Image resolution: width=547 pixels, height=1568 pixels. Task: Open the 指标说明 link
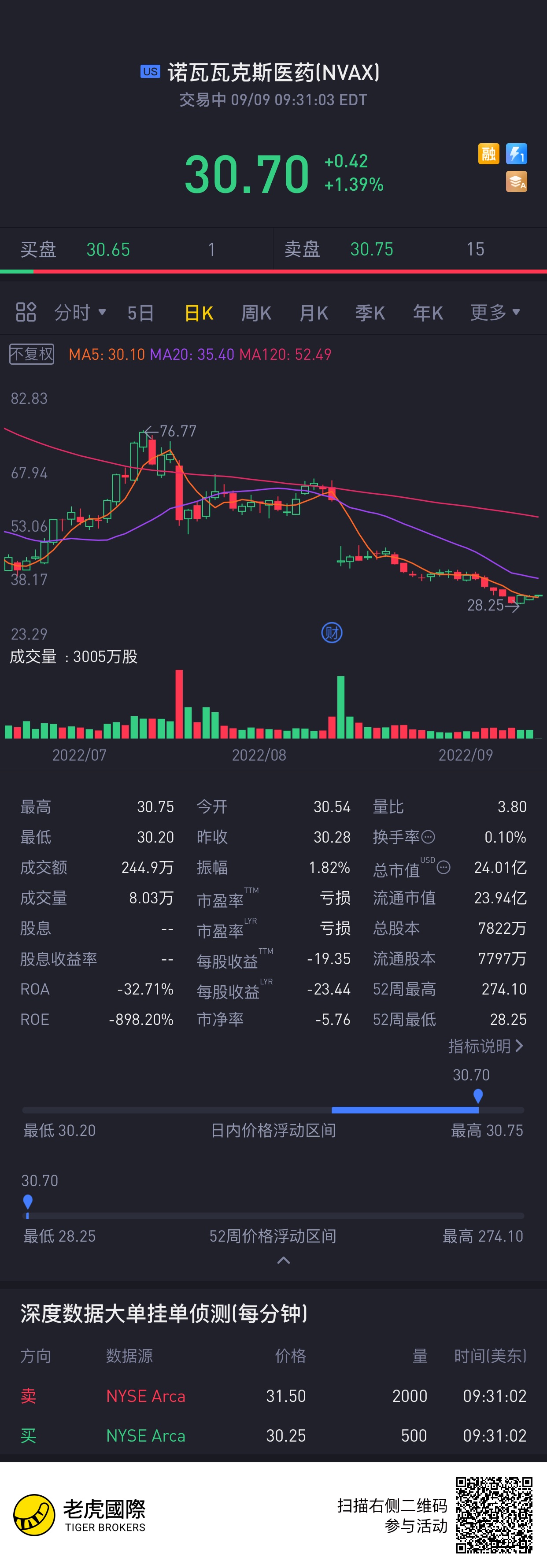[x=486, y=1047]
